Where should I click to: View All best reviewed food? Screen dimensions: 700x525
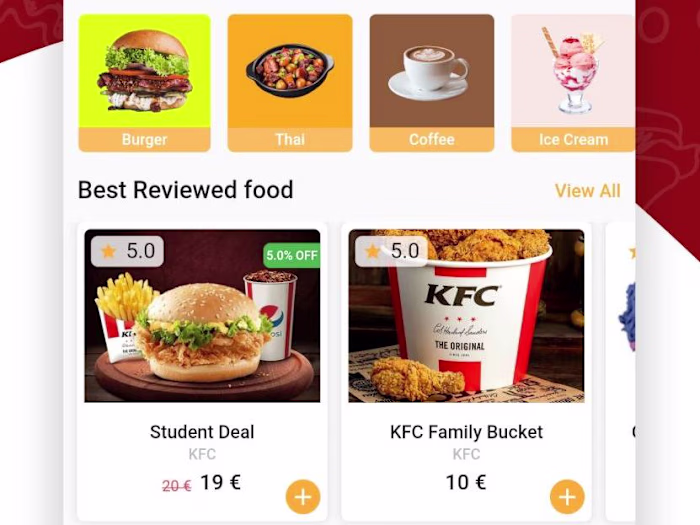pos(587,191)
